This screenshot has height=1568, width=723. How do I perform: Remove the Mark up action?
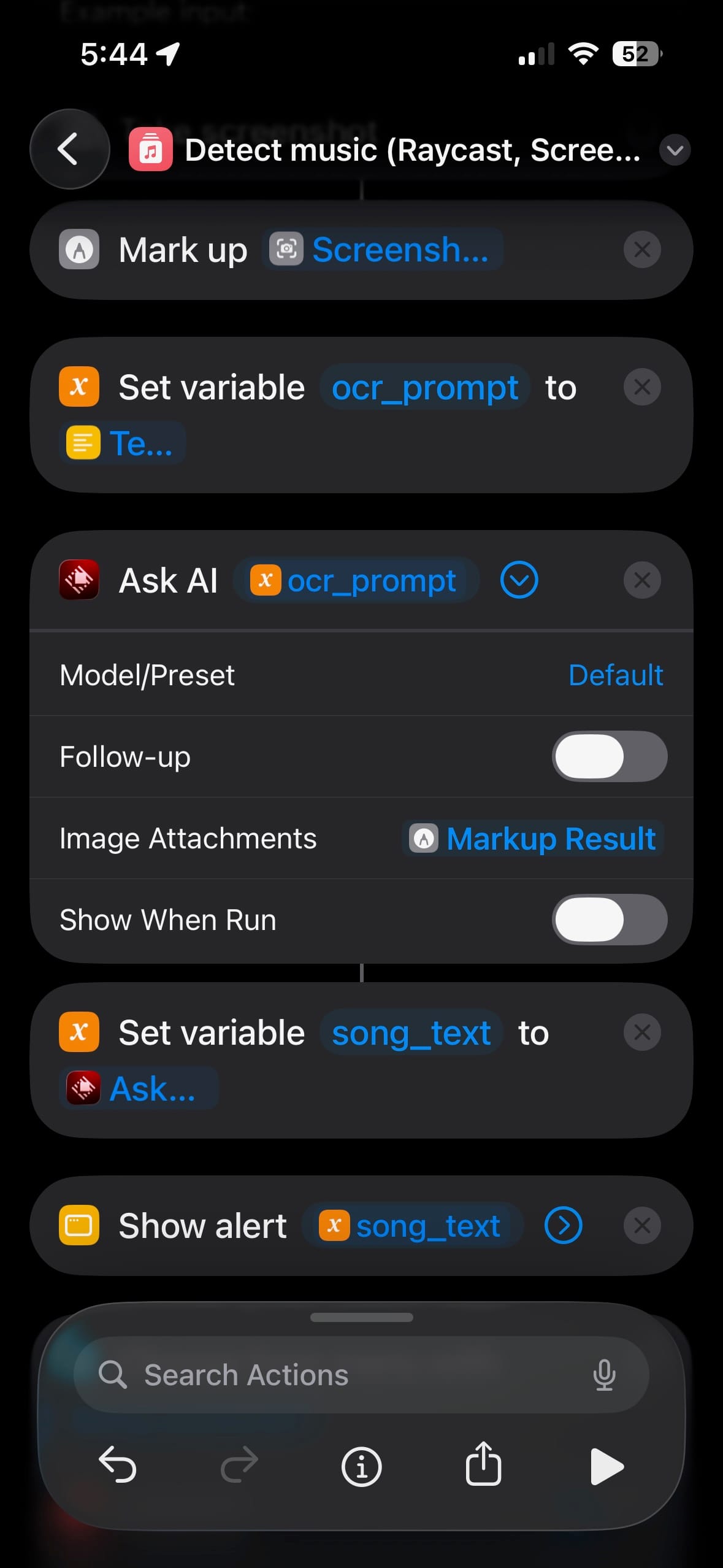tap(641, 250)
